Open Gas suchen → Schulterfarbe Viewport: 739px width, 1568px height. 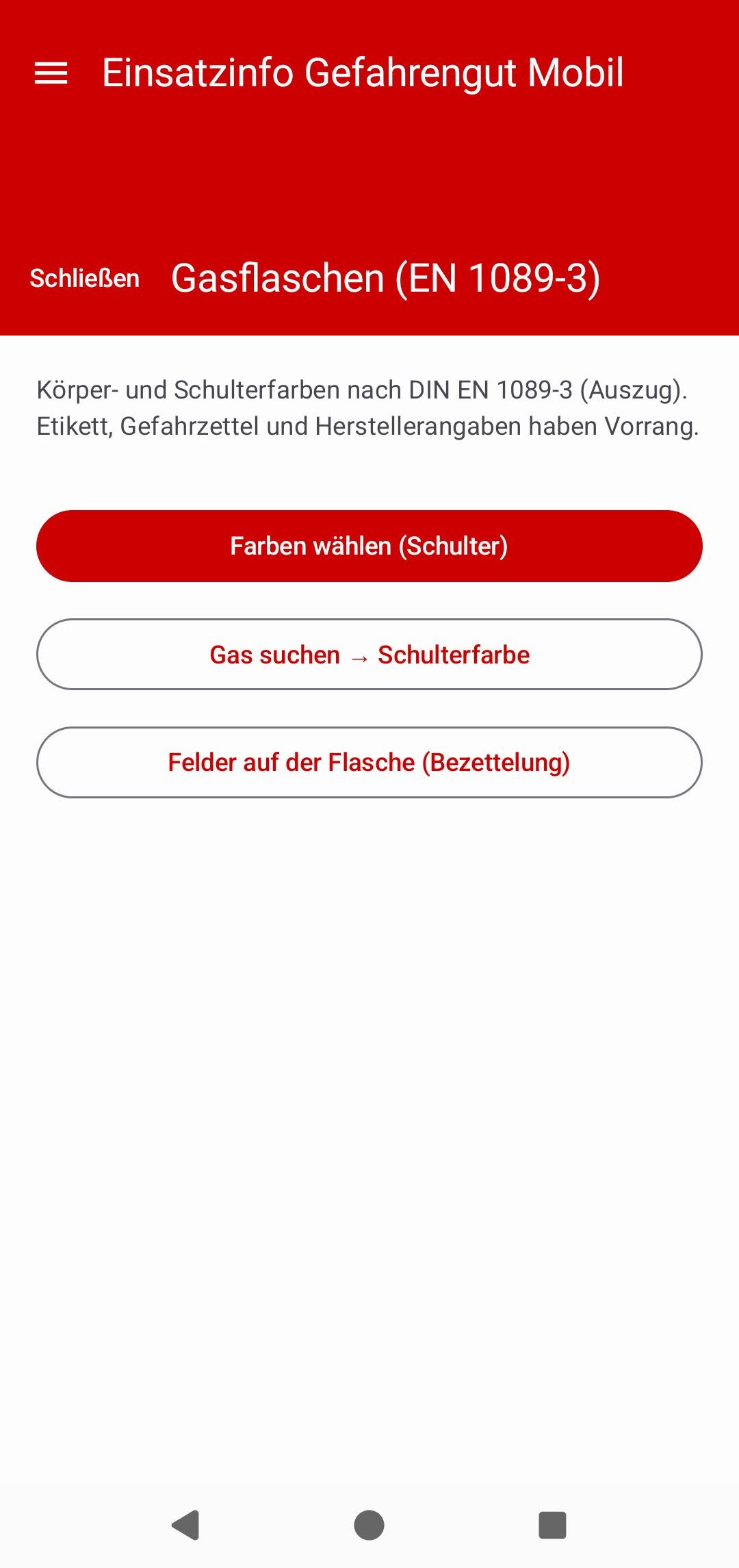(369, 655)
